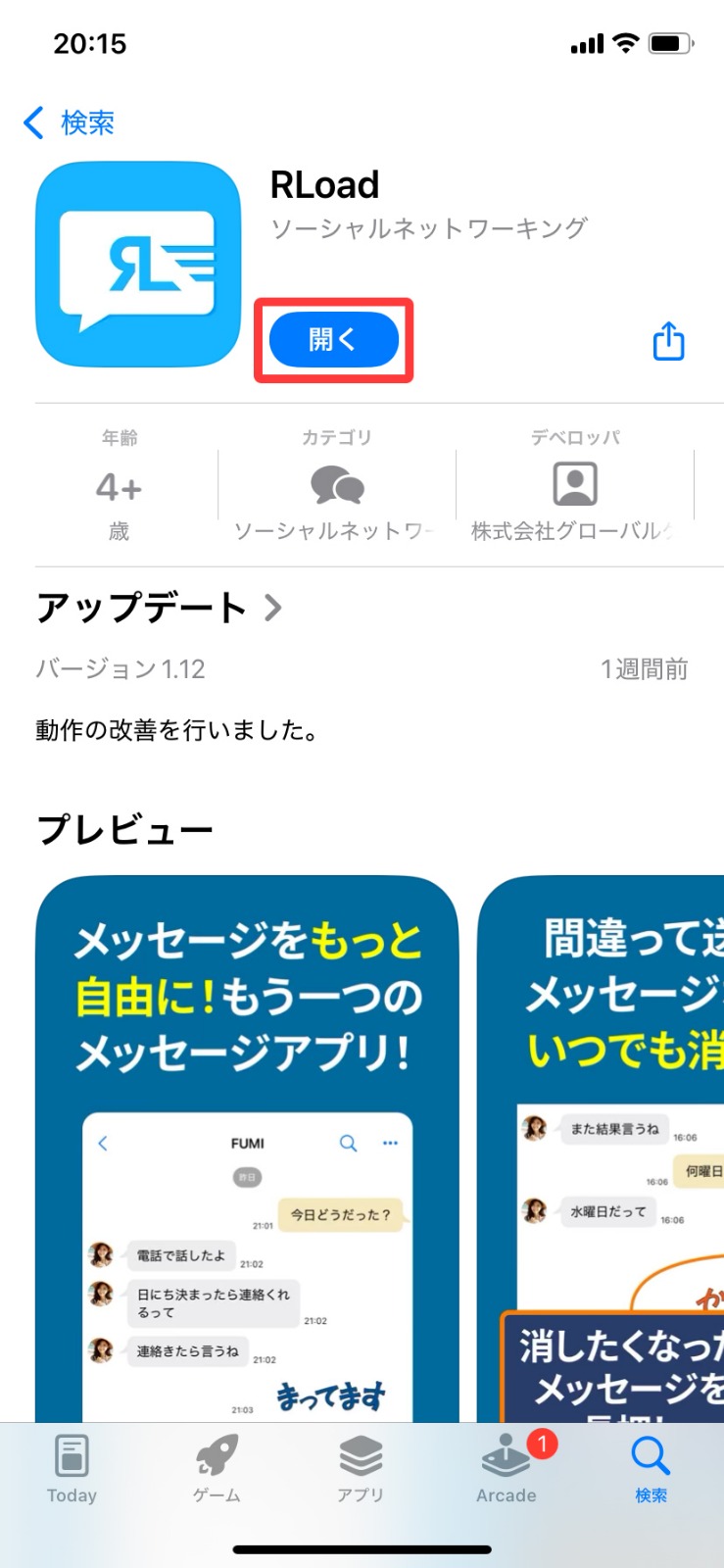View the first preview screenshot
Viewport: 724px width, 1568px height.
point(247,1147)
